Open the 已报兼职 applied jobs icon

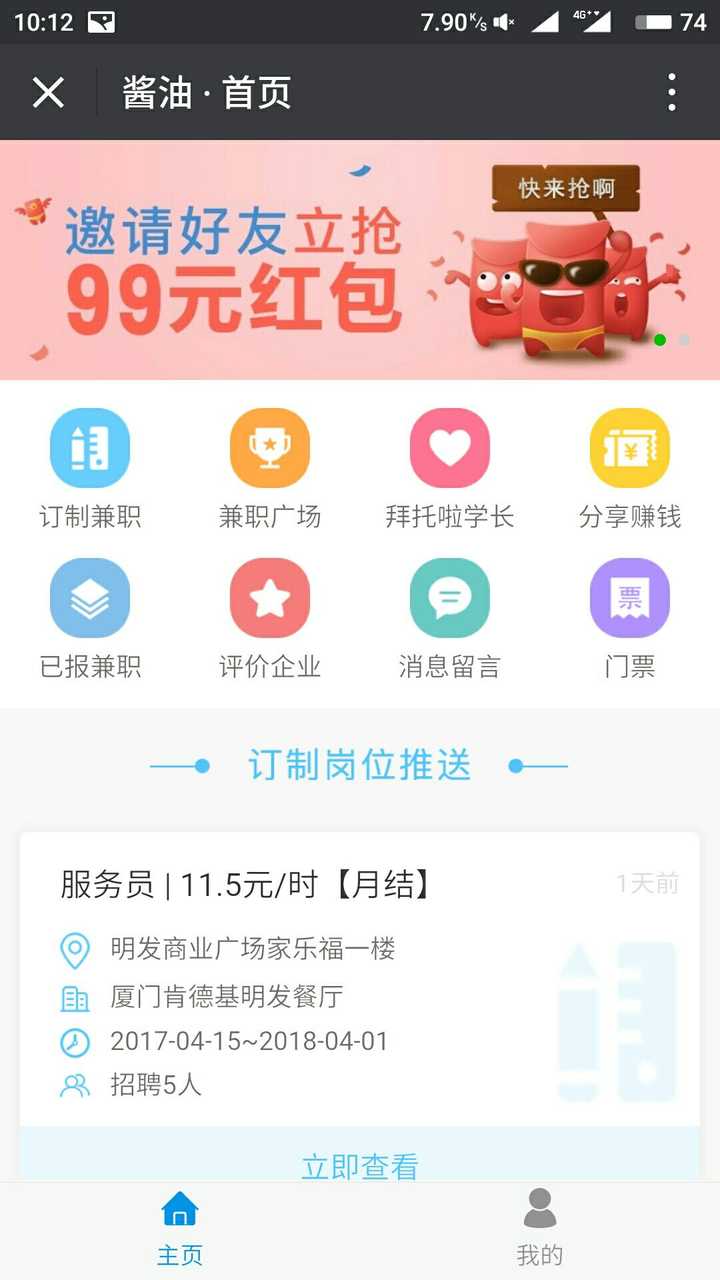click(90, 600)
